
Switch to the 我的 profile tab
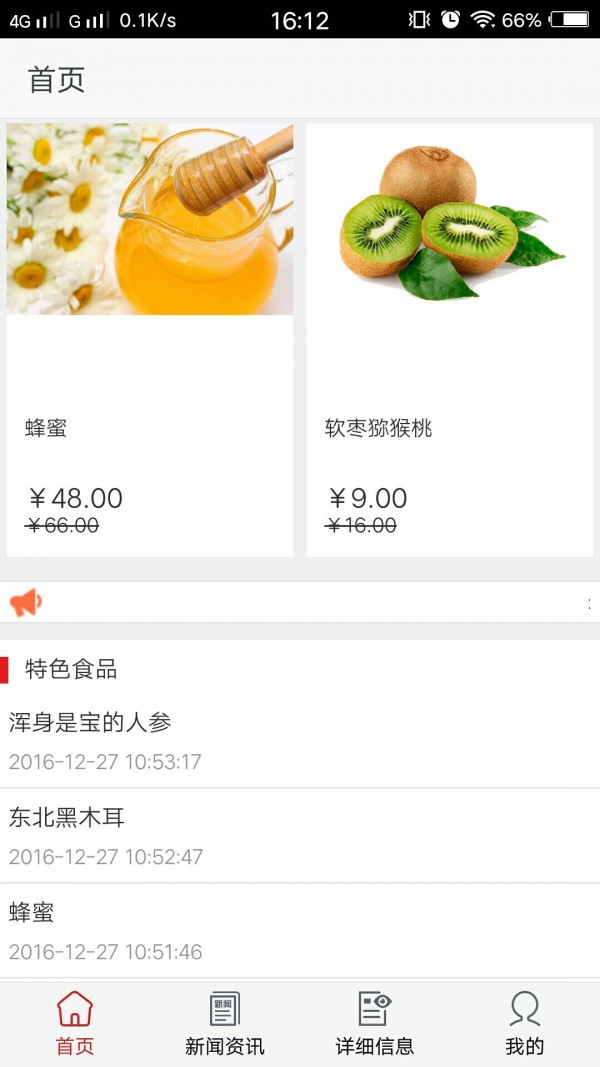pyautogui.click(x=524, y=1023)
